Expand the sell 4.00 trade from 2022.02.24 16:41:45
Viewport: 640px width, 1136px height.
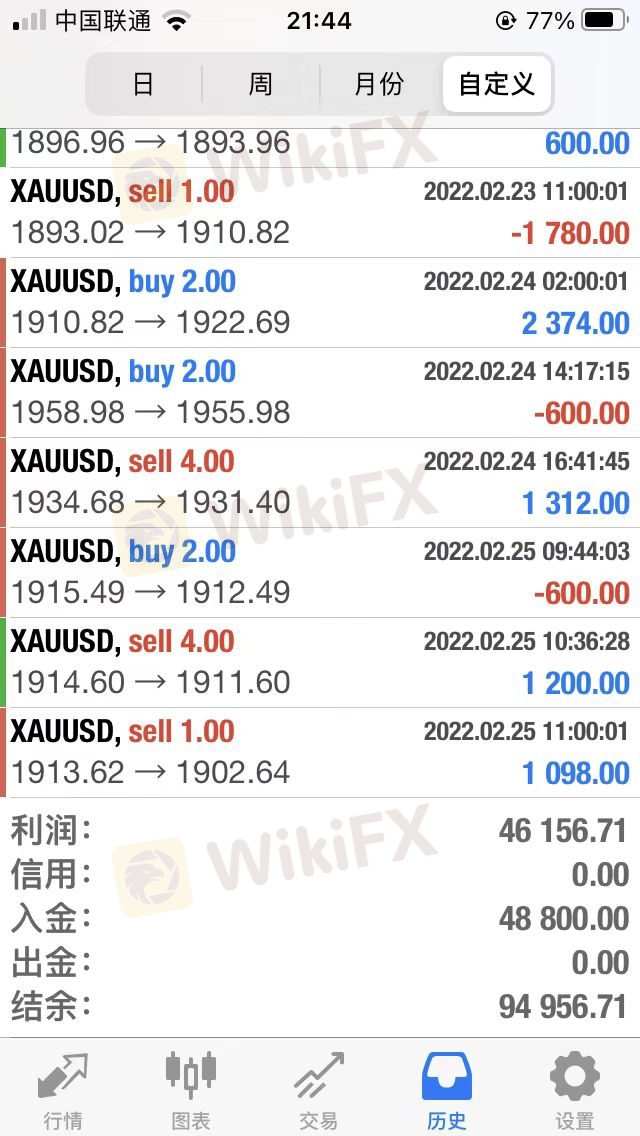[320, 482]
